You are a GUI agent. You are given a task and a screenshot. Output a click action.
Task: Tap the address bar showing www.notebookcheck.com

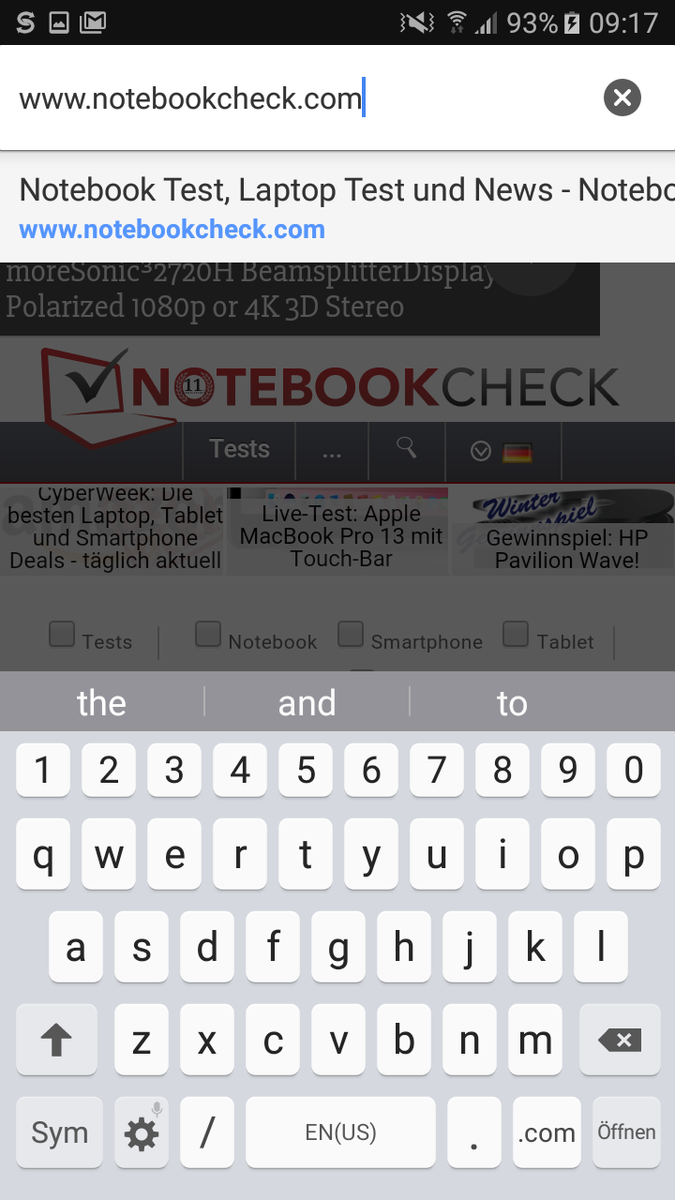tap(300, 98)
